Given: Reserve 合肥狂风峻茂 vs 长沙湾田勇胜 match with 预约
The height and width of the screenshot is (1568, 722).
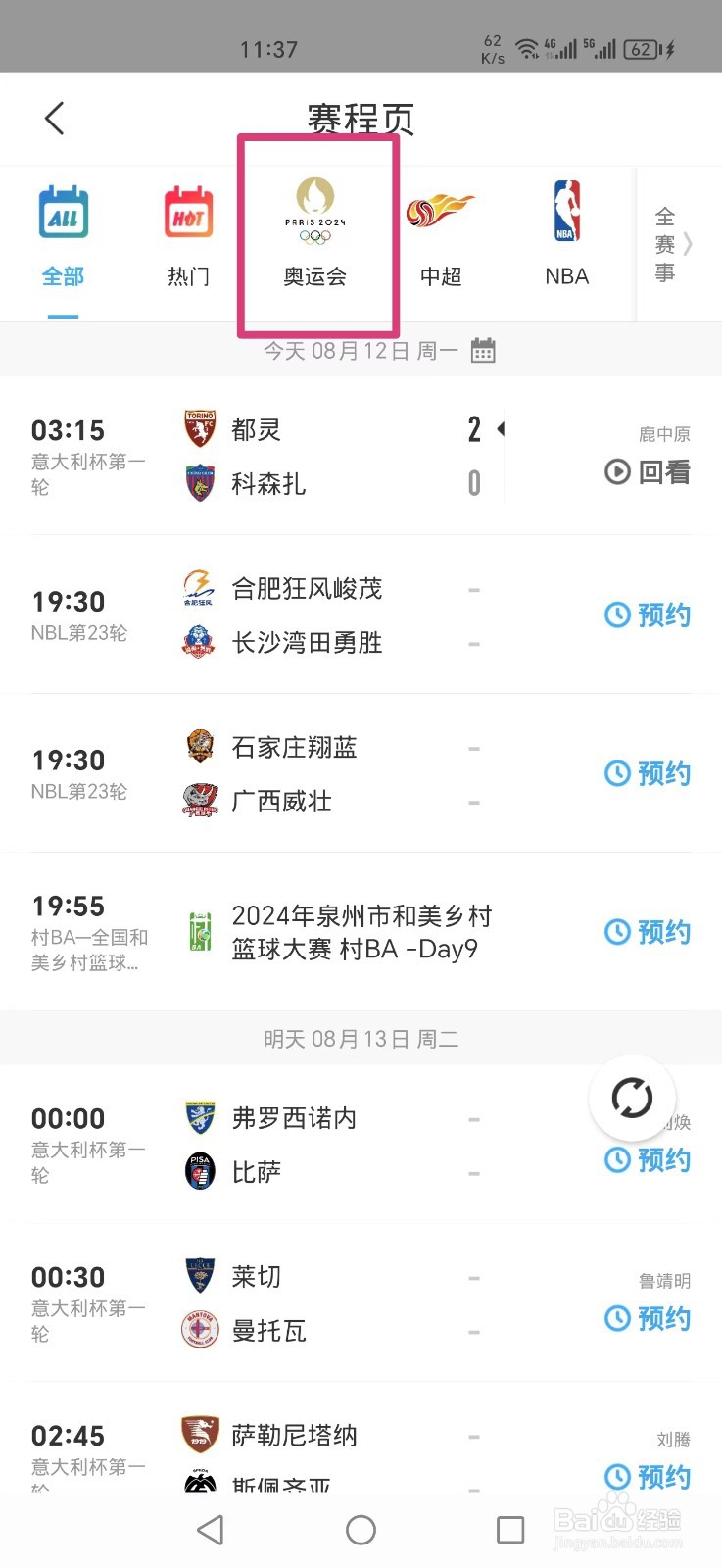Looking at the screenshot, I should pyautogui.click(x=648, y=615).
